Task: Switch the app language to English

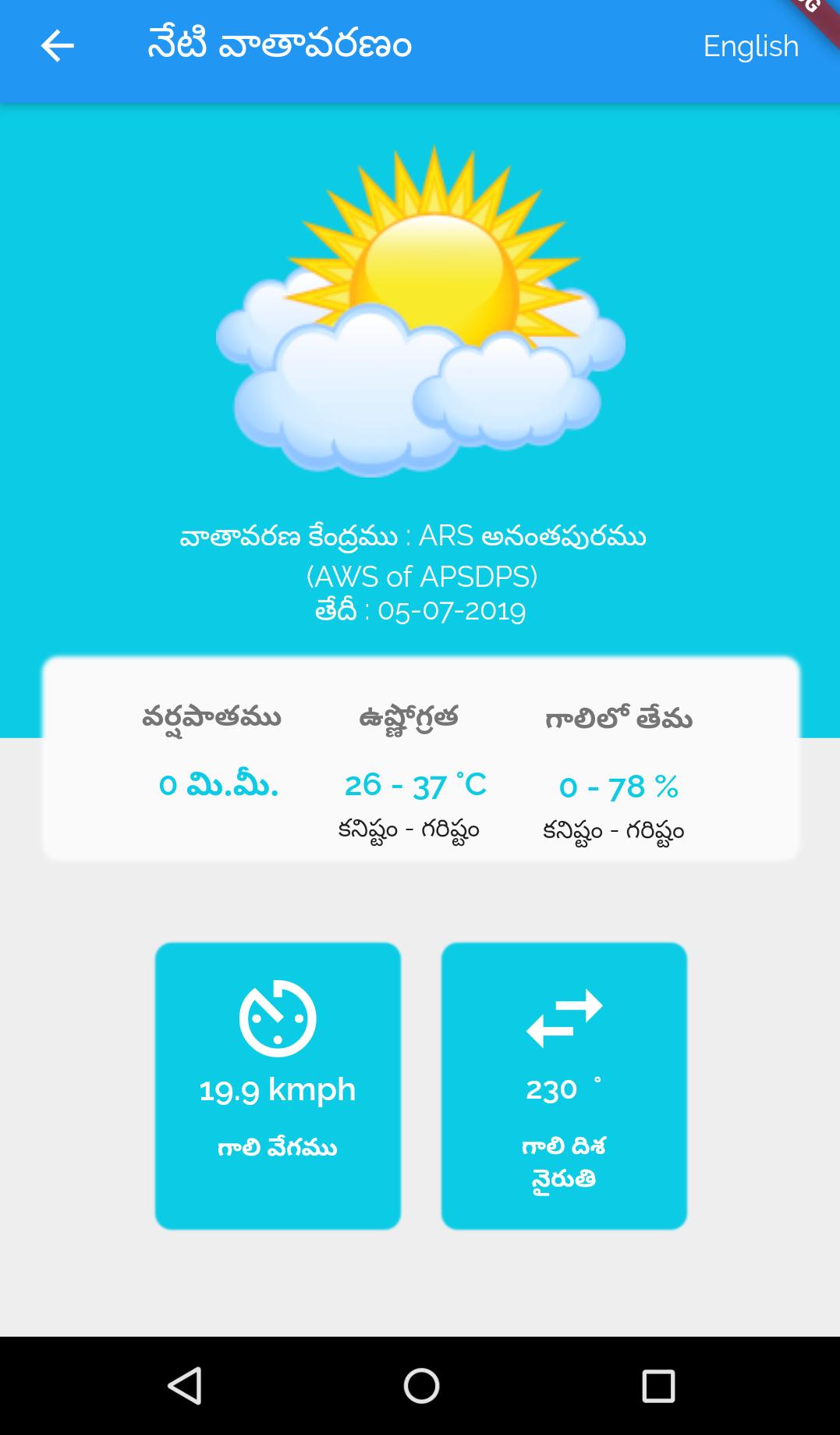Action: coord(750,45)
